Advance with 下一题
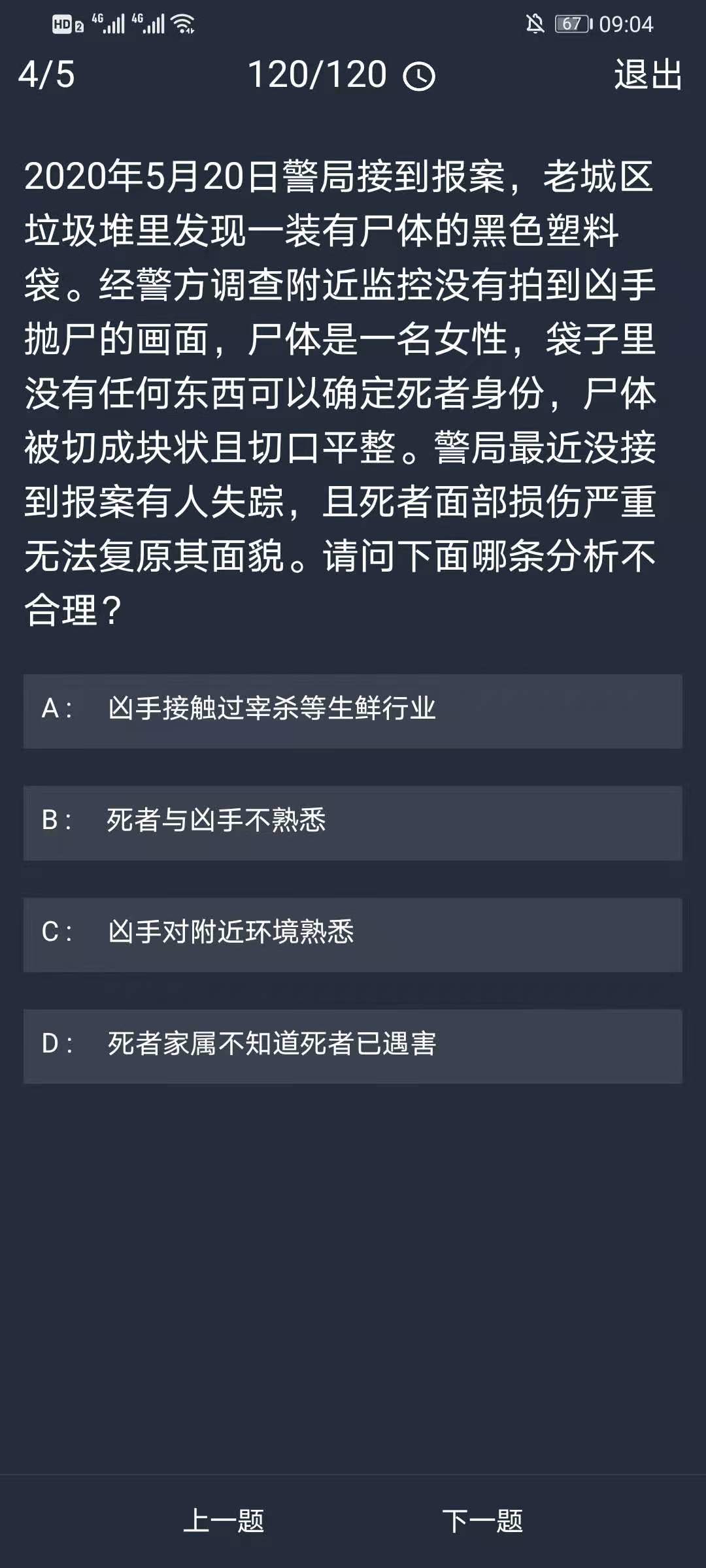Screen dimensions: 706x1568 pos(482,1520)
